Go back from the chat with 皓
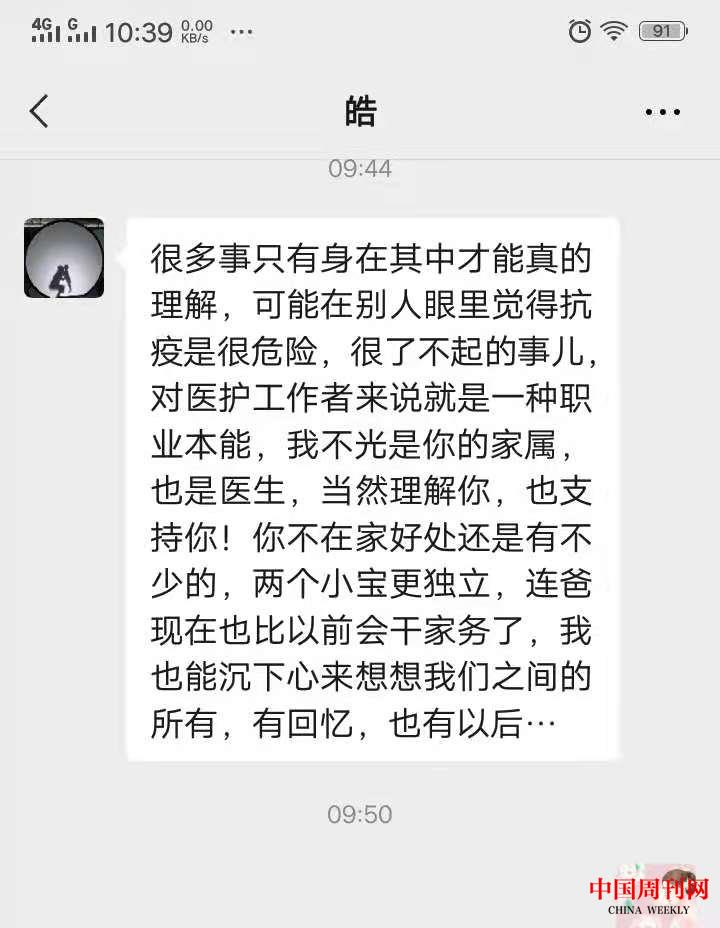Viewport: 720px width, 928px height. (x=39, y=111)
